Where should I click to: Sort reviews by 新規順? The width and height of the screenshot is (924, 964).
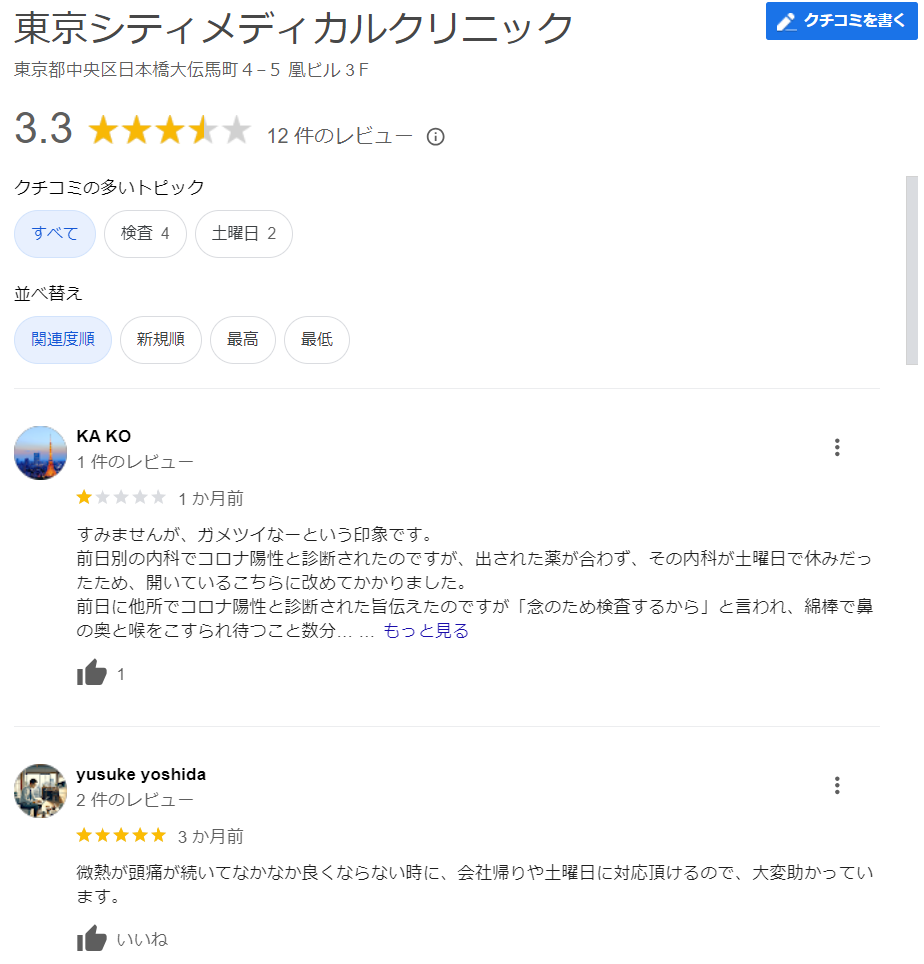tap(160, 340)
